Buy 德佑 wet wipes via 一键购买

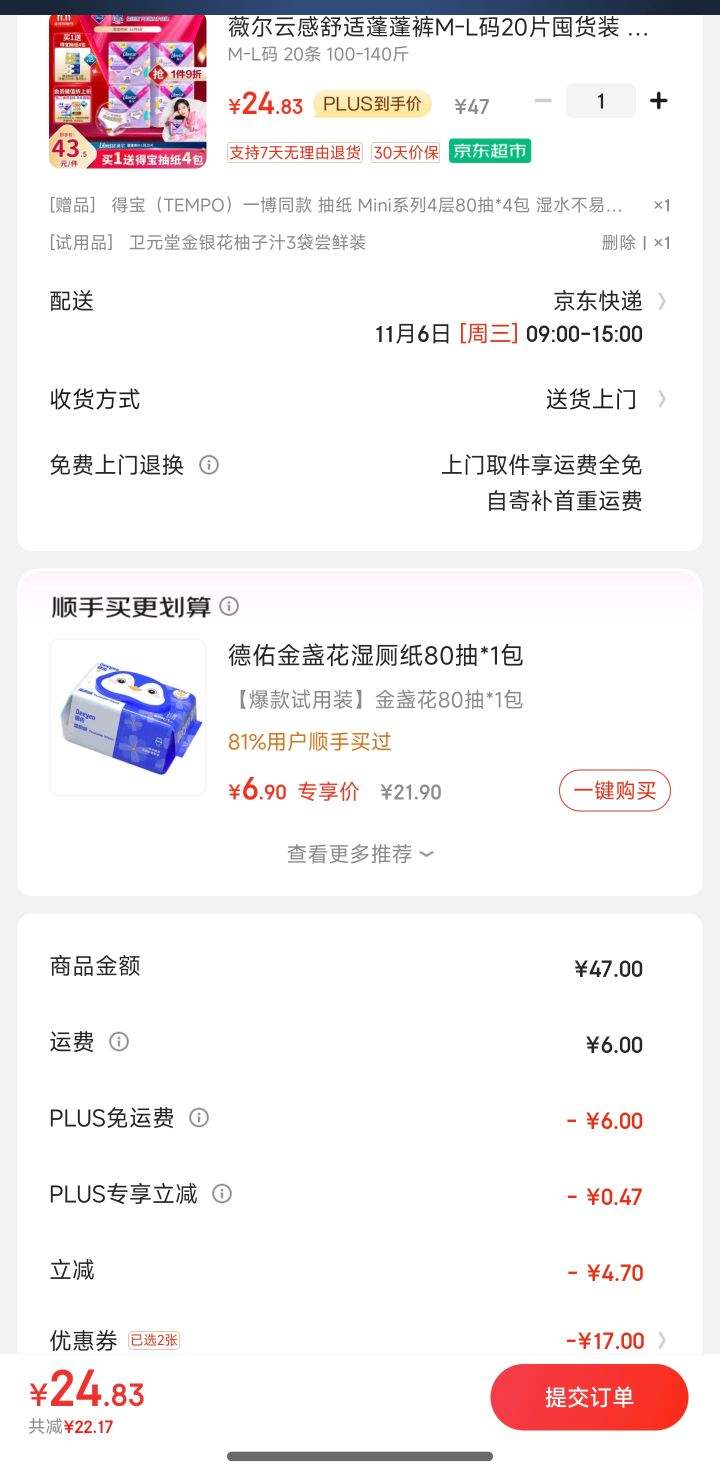tap(614, 791)
